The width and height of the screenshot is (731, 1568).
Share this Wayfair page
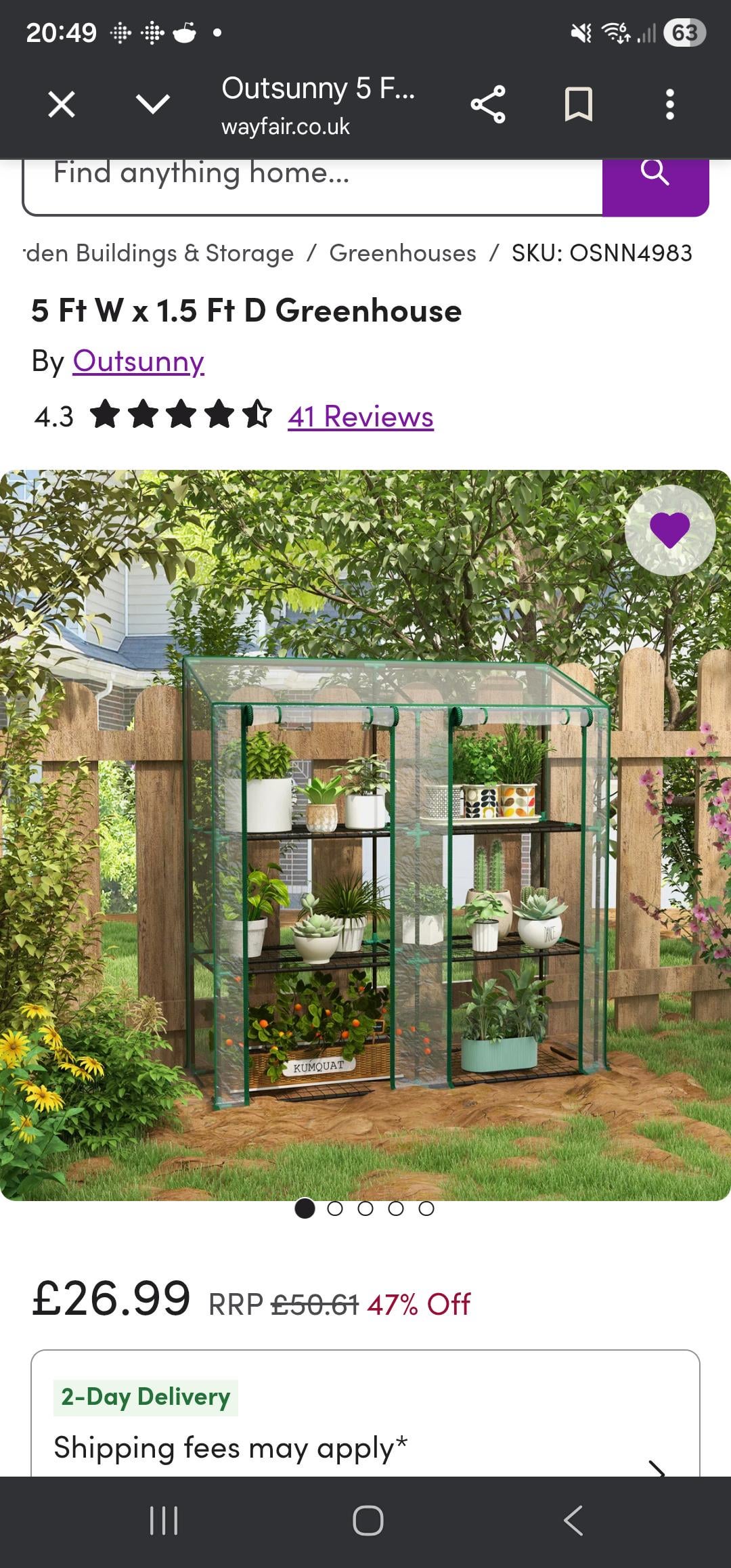point(488,104)
